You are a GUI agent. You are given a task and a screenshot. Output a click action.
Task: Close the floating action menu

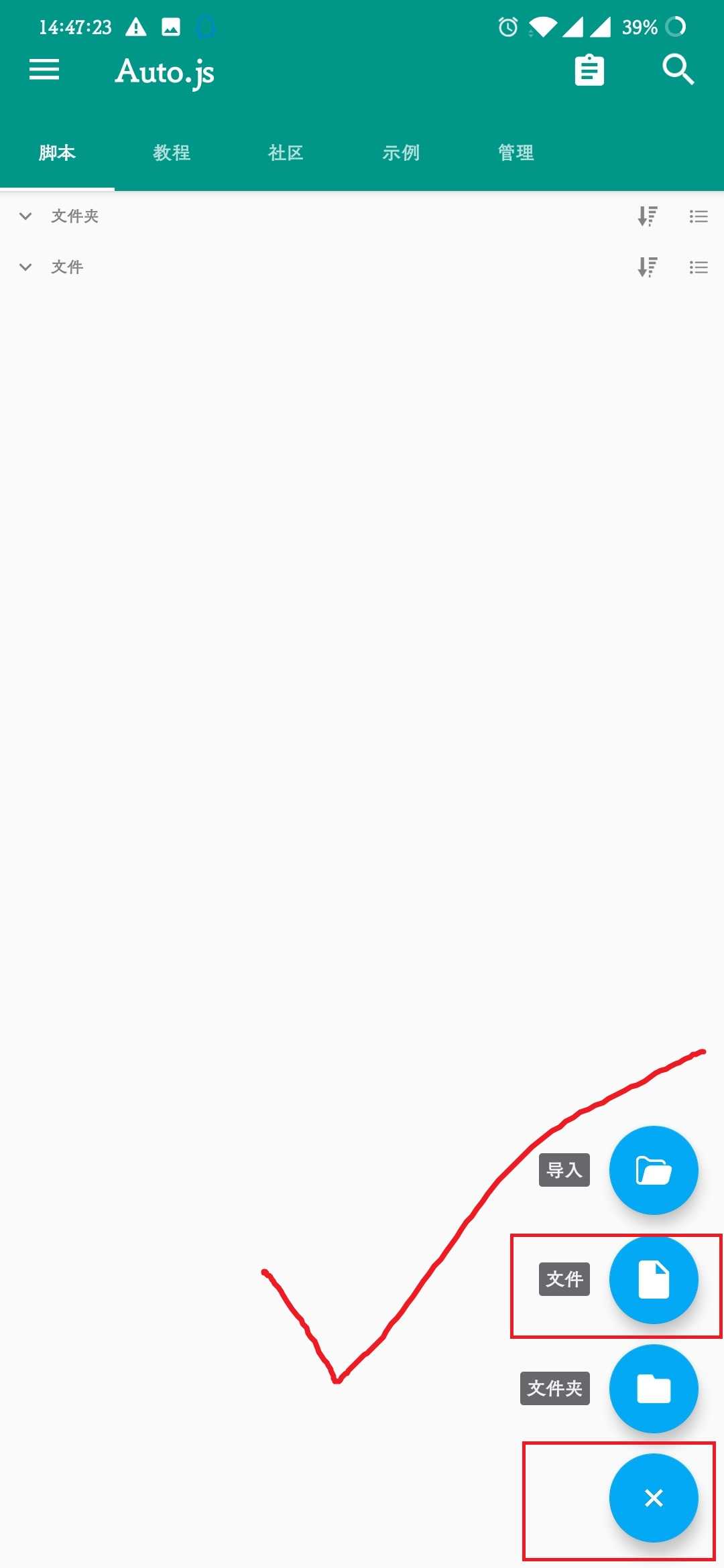click(x=654, y=1498)
